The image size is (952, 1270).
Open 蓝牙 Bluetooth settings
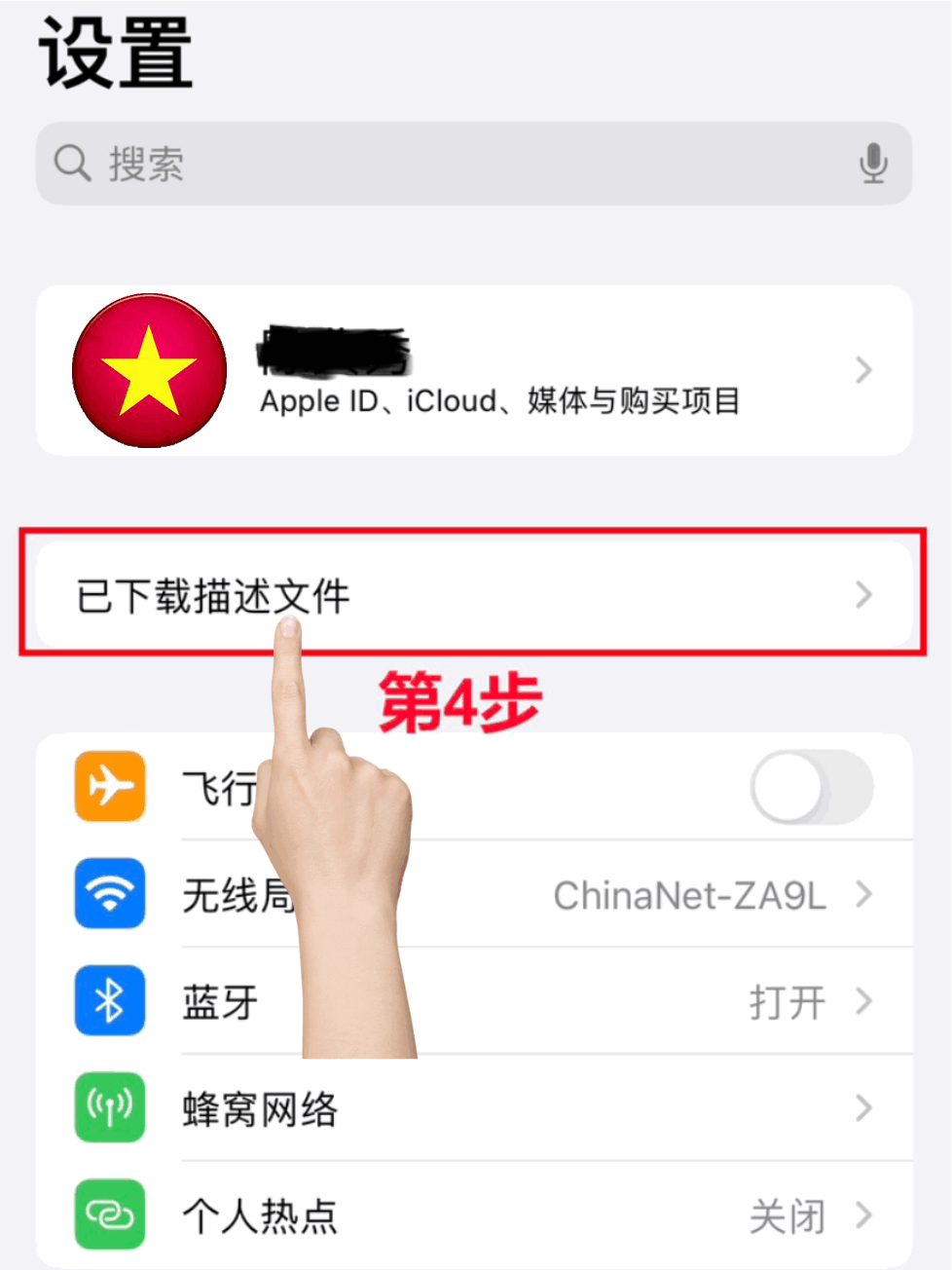pyautogui.click(x=584, y=1001)
